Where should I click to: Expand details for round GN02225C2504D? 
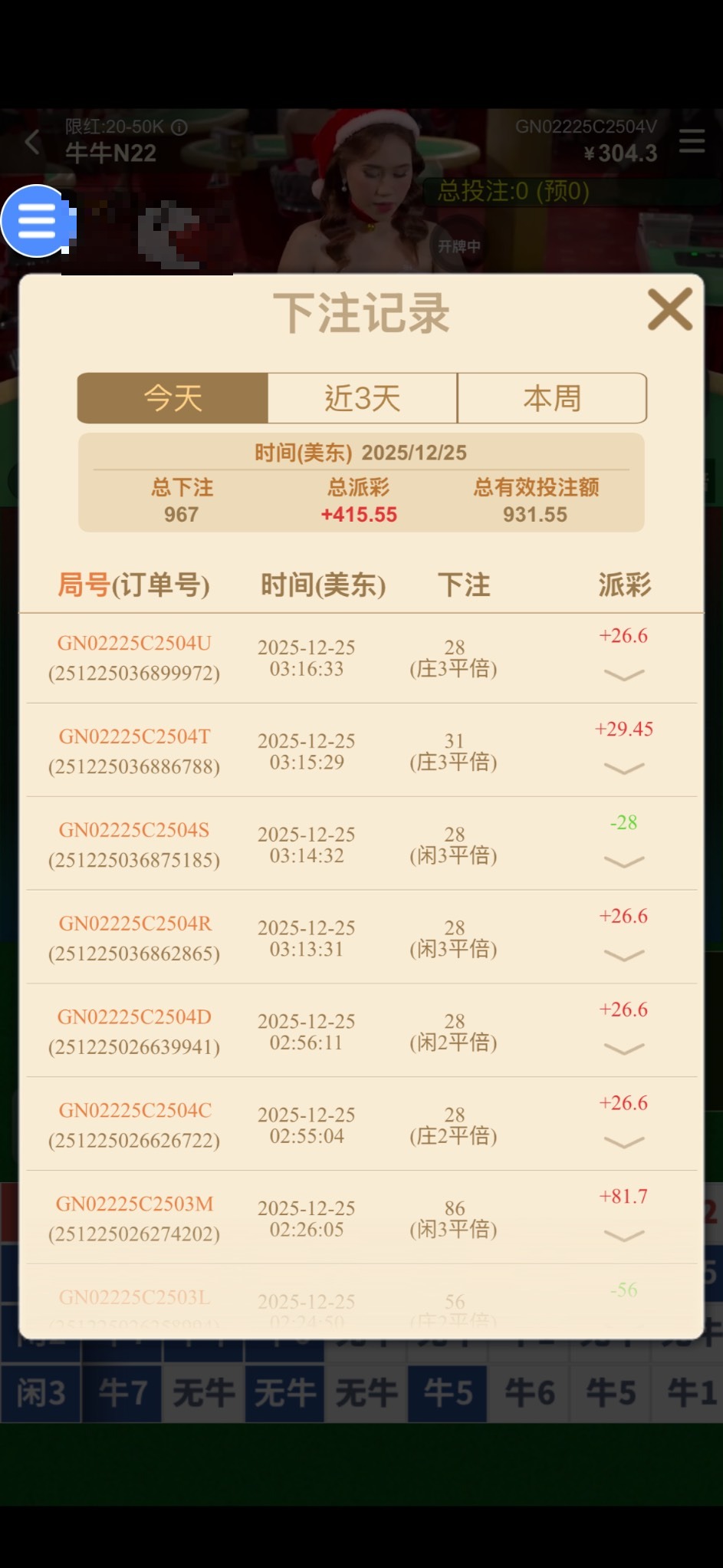coord(623,1049)
